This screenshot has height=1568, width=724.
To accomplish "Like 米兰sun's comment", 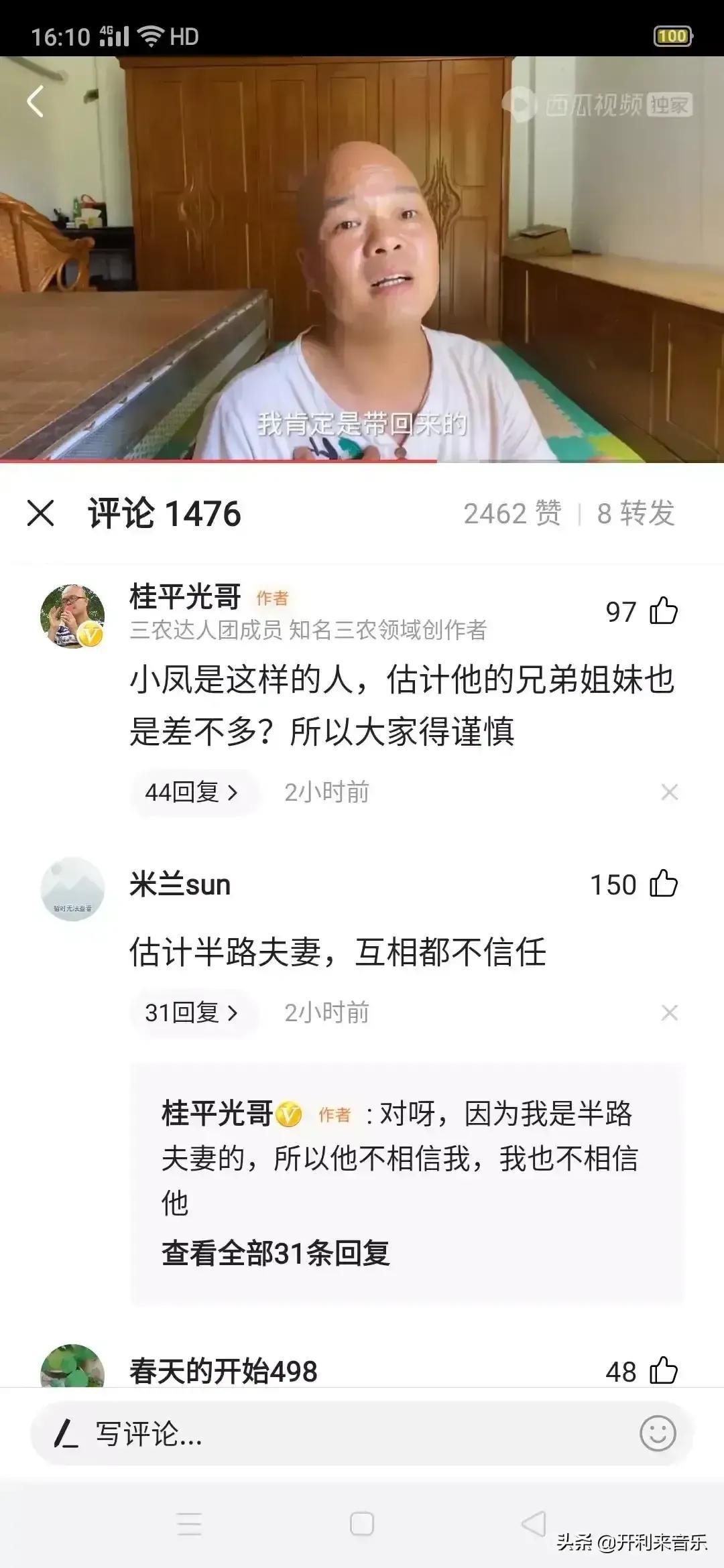I will coord(664,884).
